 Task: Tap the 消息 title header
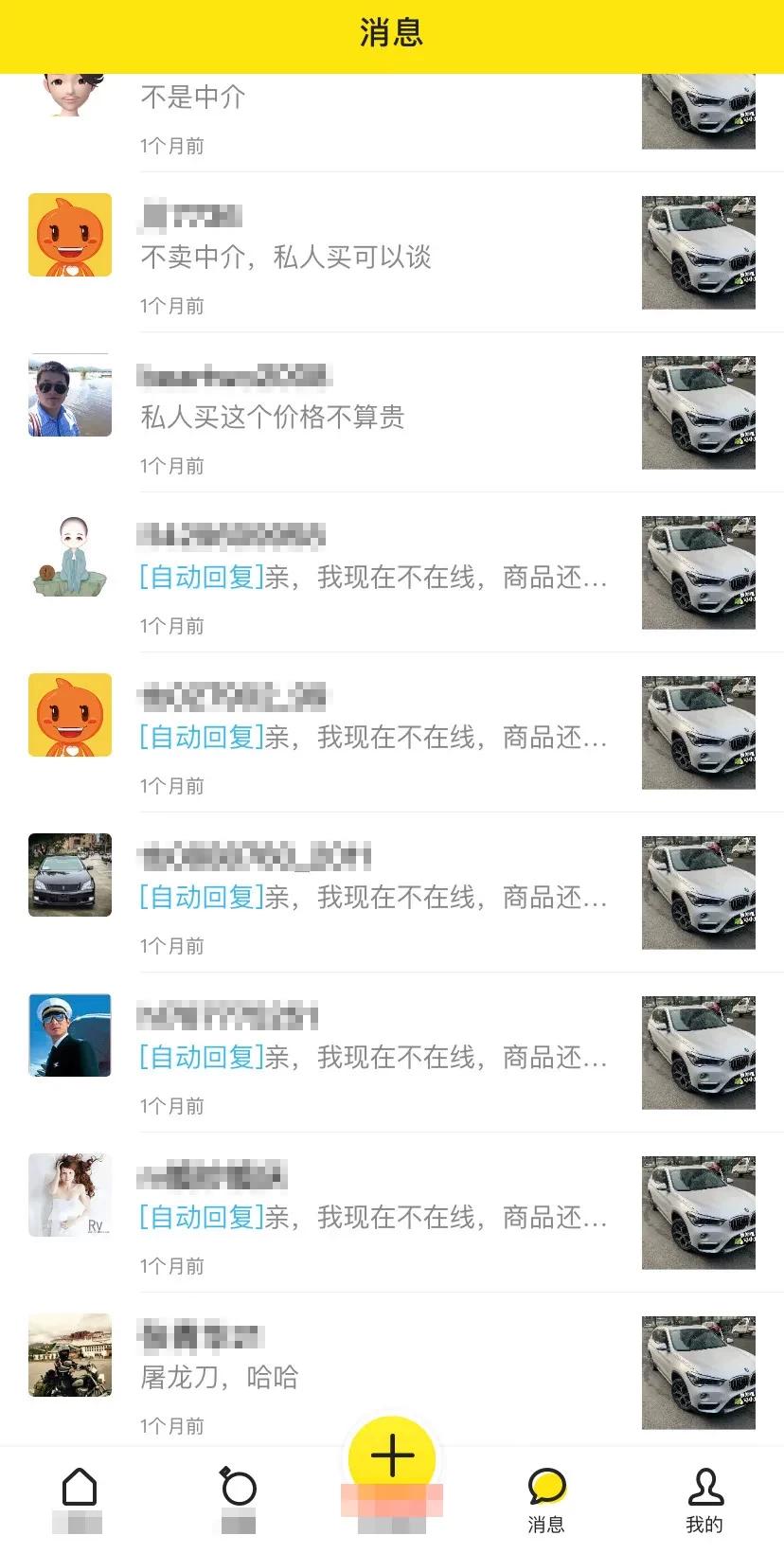coord(392,34)
